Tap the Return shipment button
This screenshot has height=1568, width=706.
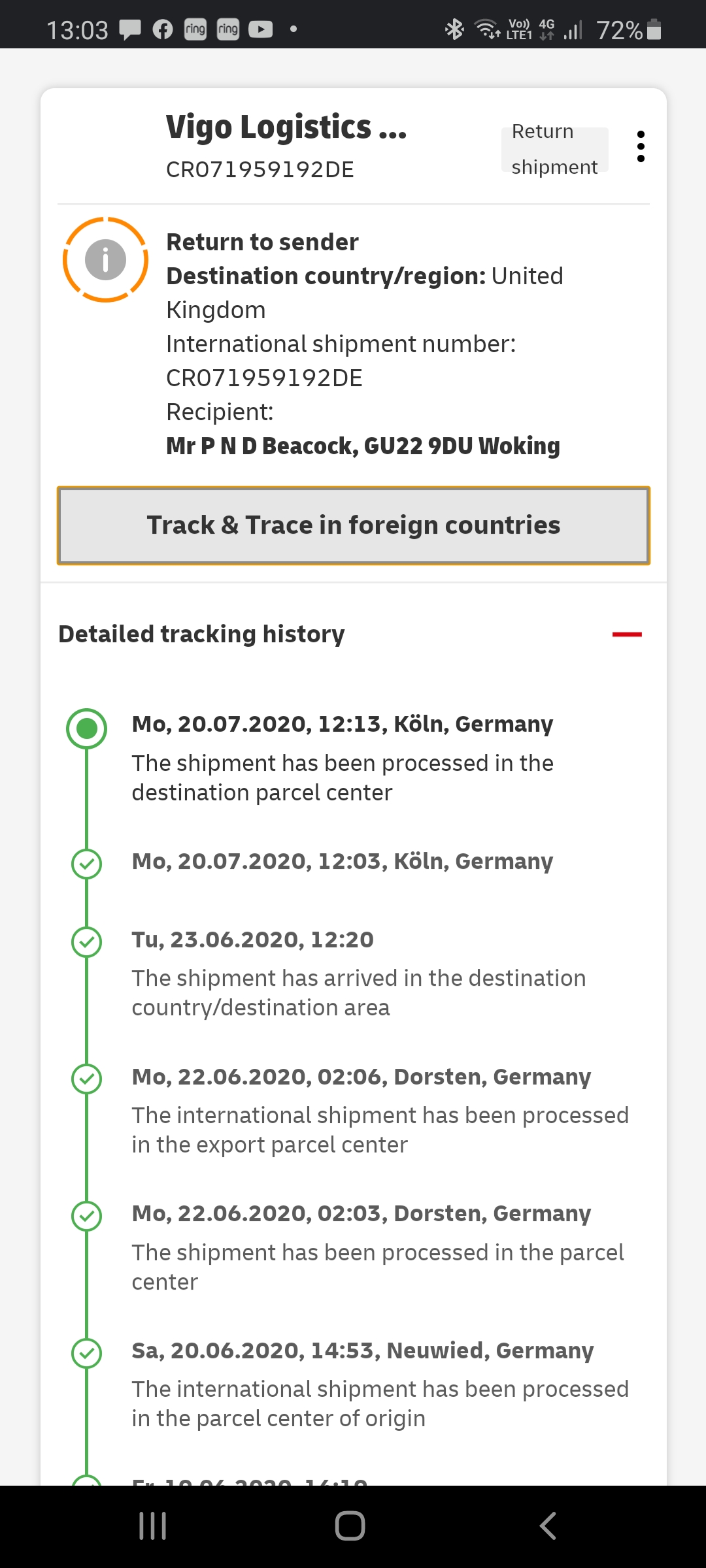pyautogui.click(x=555, y=149)
